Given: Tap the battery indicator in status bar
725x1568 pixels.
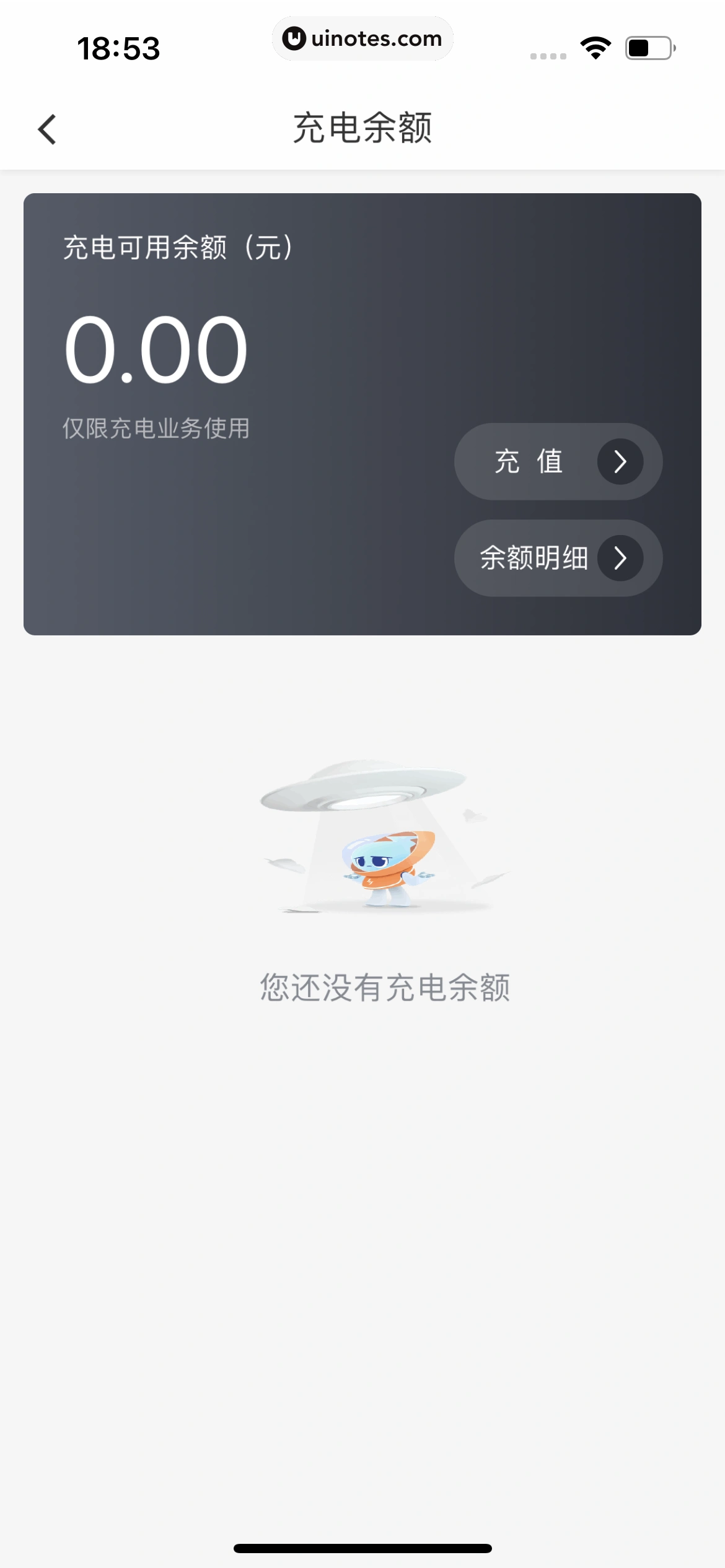Looking at the screenshot, I should pyautogui.click(x=648, y=46).
